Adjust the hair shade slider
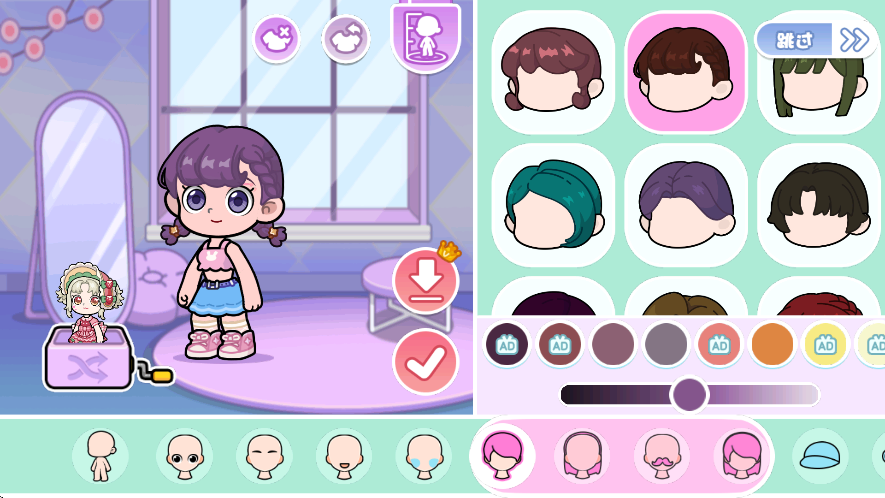The height and width of the screenshot is (498, 885). pyautogui.click(x=689, y=394)
